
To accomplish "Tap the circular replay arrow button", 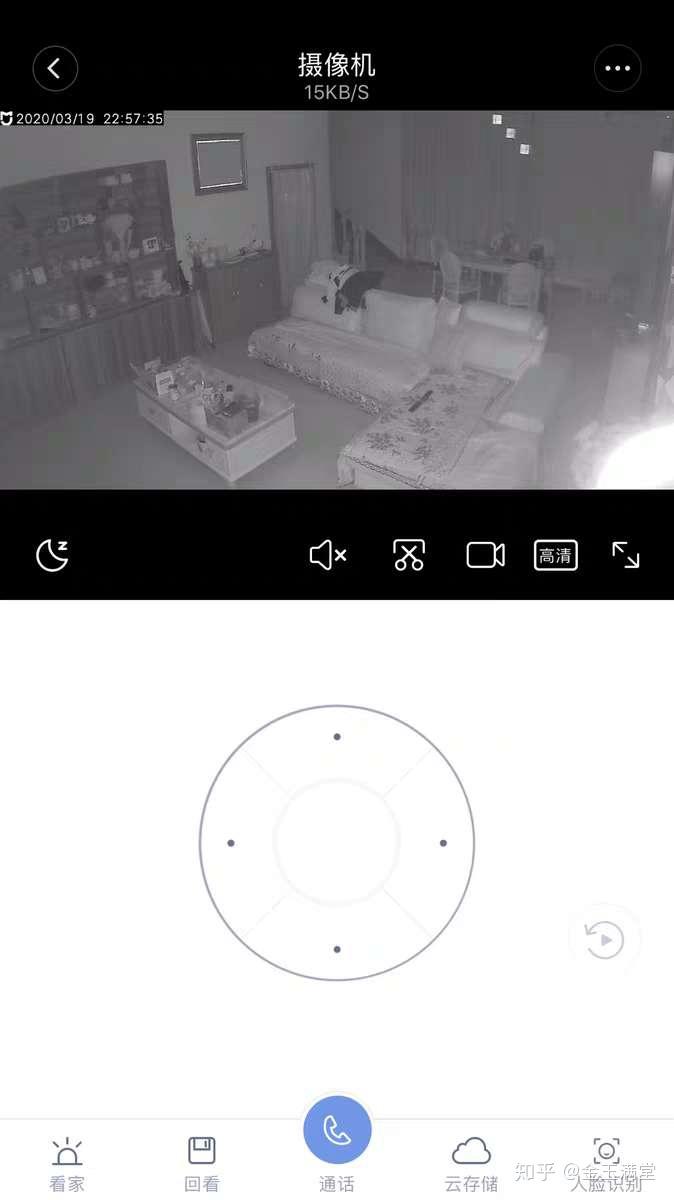I will [x=604, y=939].
